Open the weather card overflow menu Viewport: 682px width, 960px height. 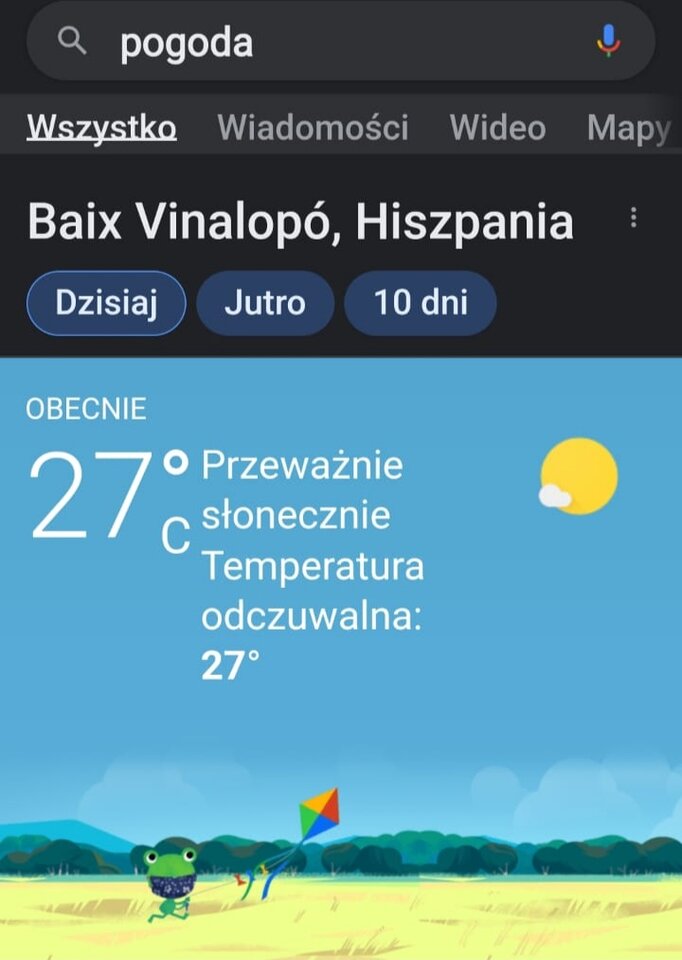[634, 218]
